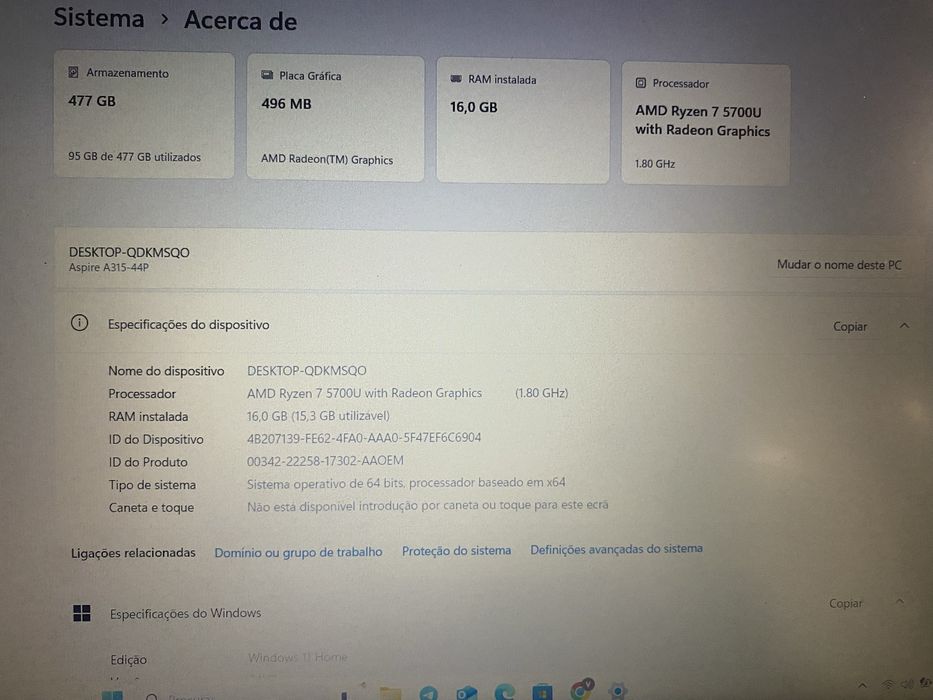Open Domínio ou grupo de trabalho link
This screenshot has width=933, height=700.
[x=298, y=552]
